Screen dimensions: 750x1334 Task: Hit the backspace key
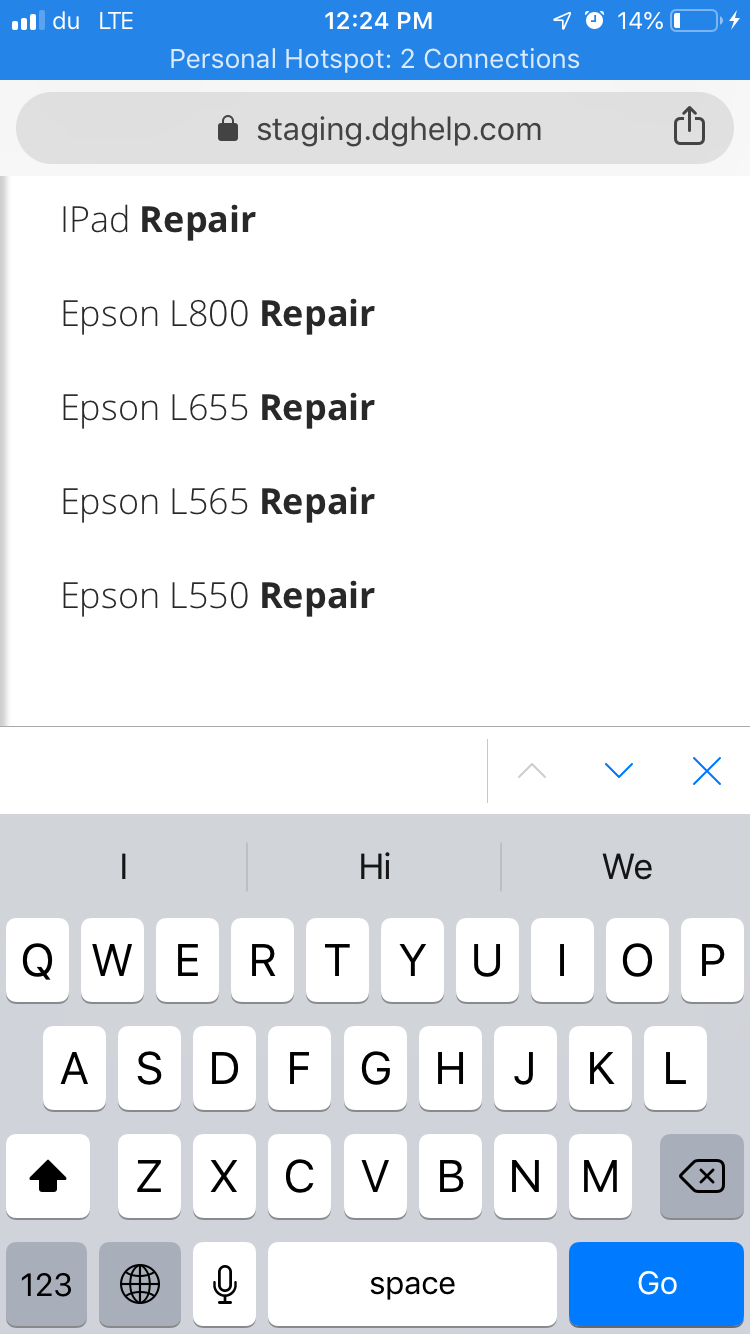[x=702, y=1177]
